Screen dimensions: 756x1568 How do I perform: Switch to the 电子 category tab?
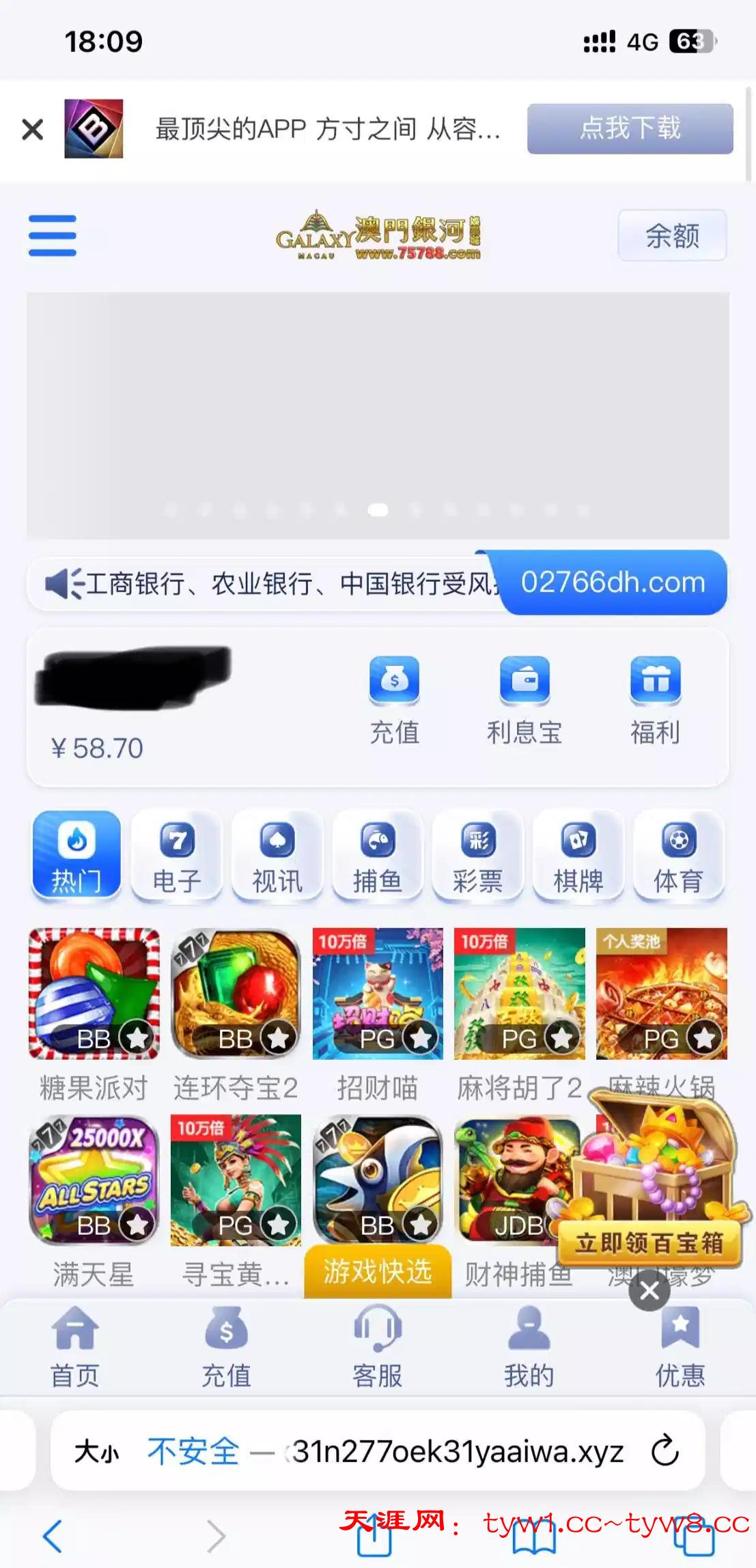pos(178,856)
